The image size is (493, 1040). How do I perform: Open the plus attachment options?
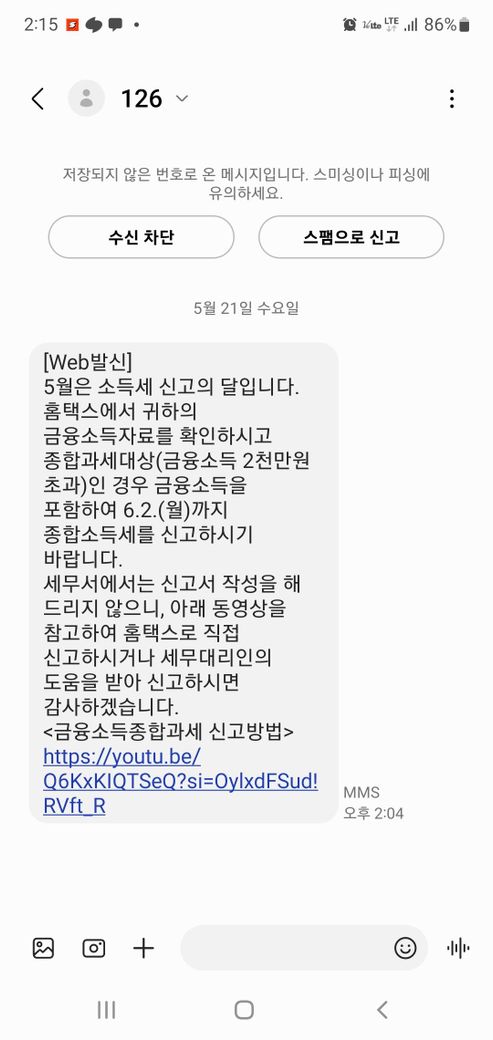tap(143, 948)
